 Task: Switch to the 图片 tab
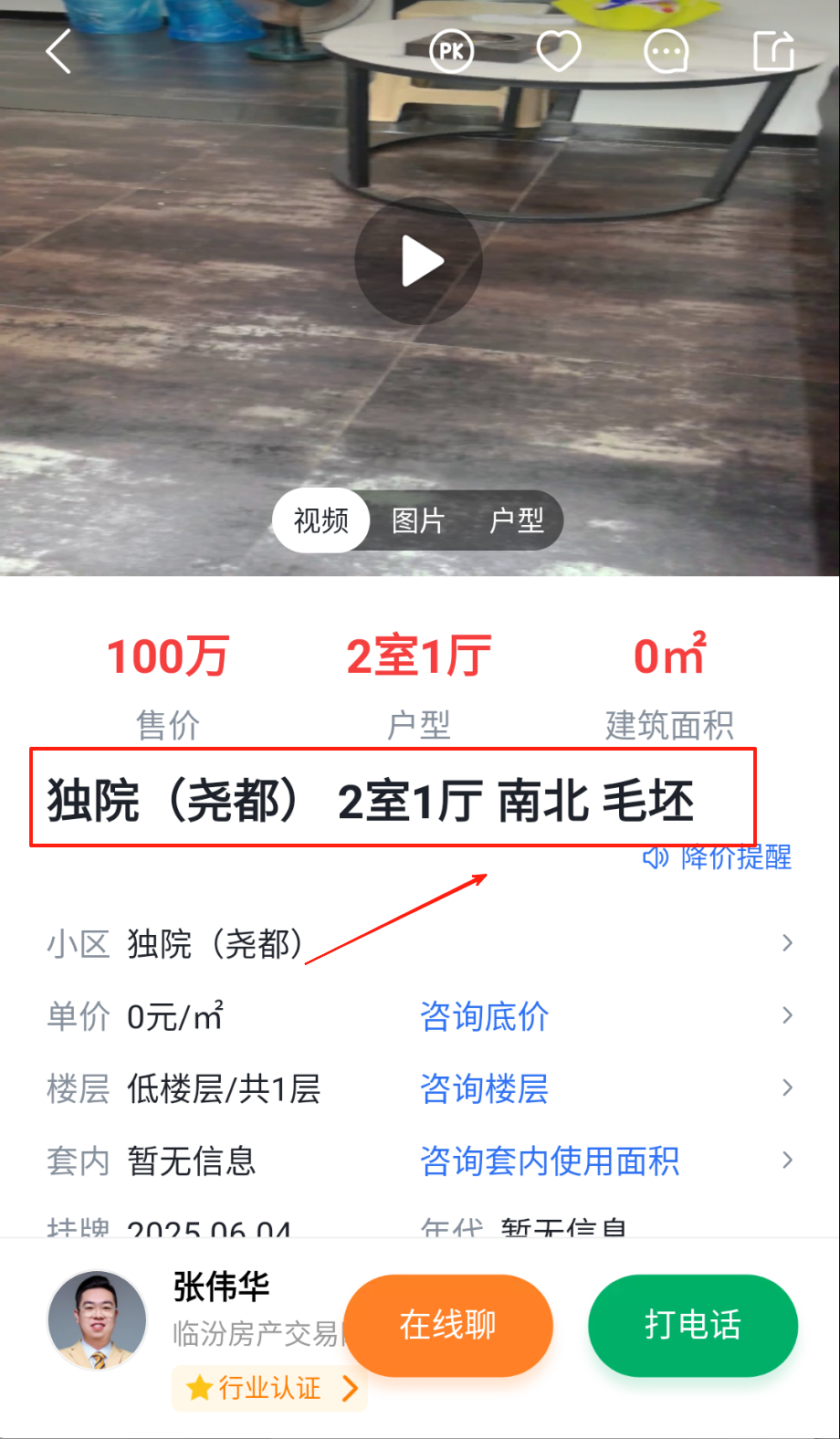point(418,521)
